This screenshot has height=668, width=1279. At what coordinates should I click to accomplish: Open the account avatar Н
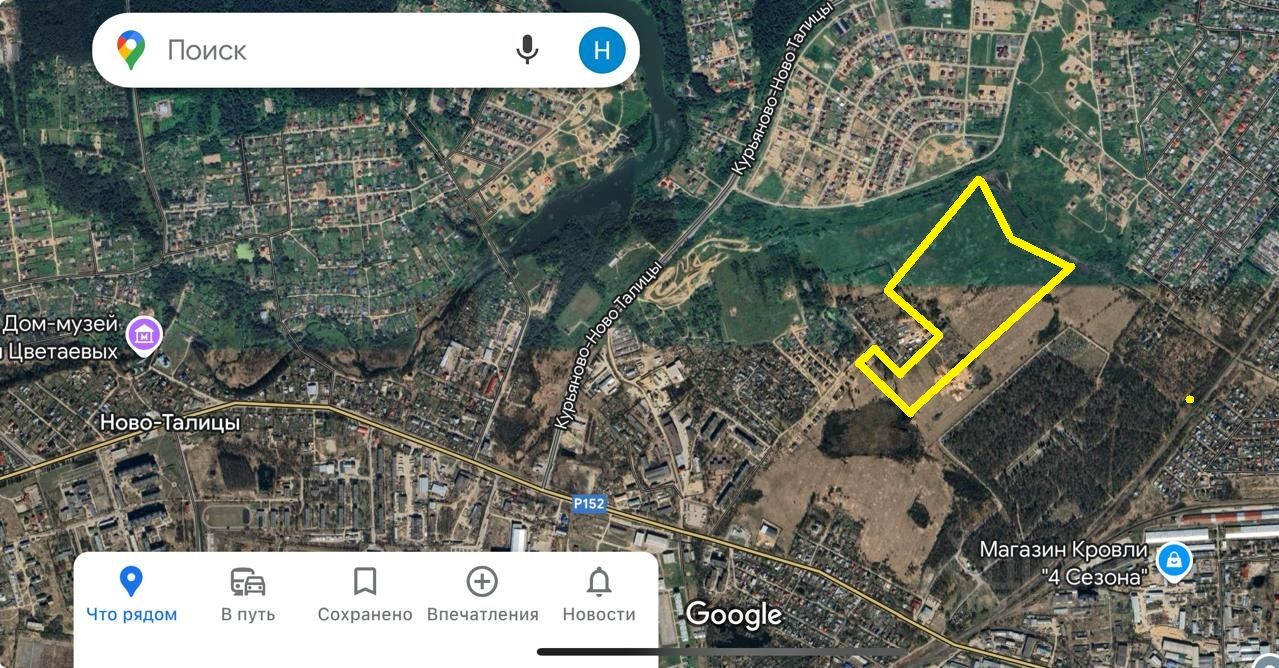point(602,50)
